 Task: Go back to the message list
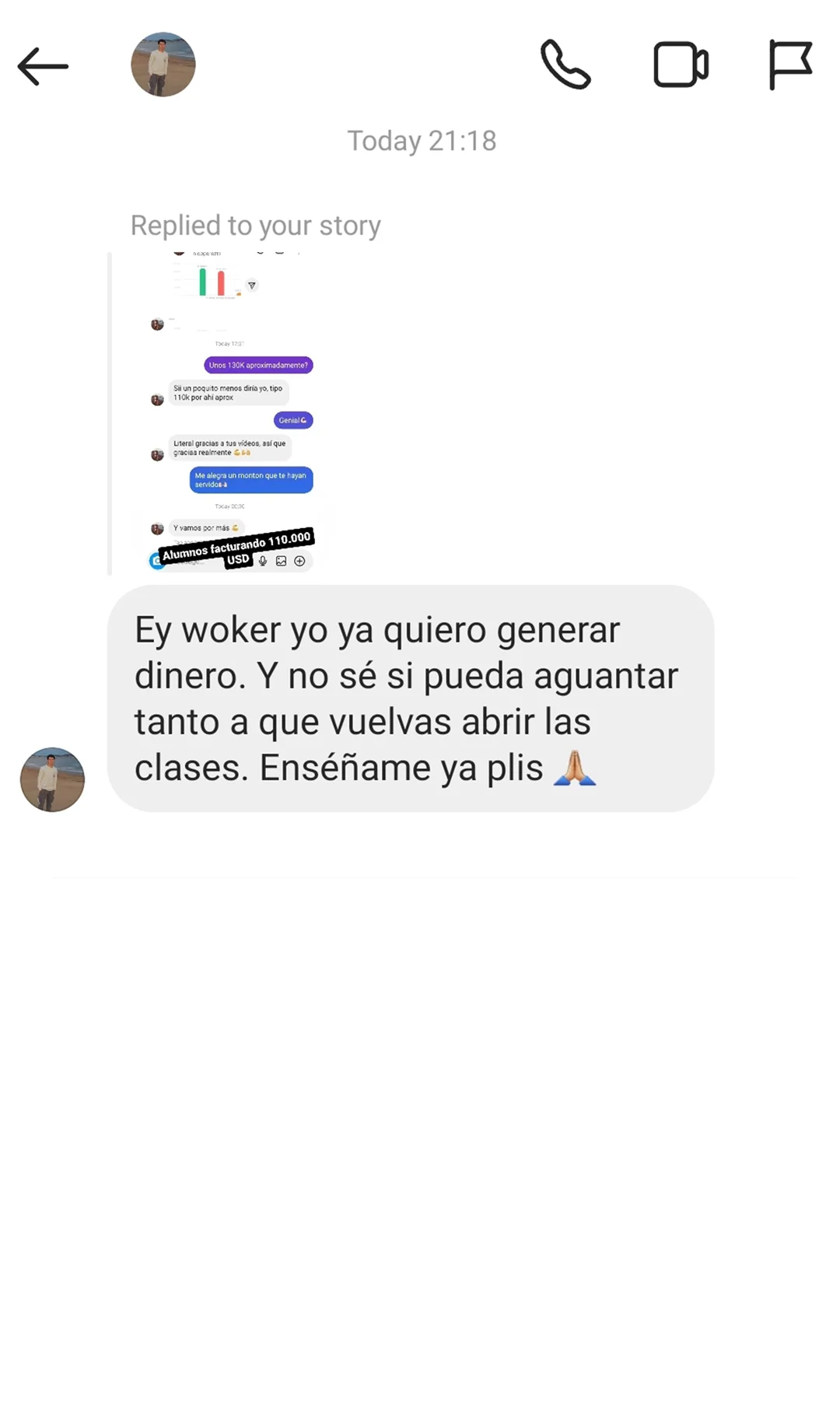[43, 66]
